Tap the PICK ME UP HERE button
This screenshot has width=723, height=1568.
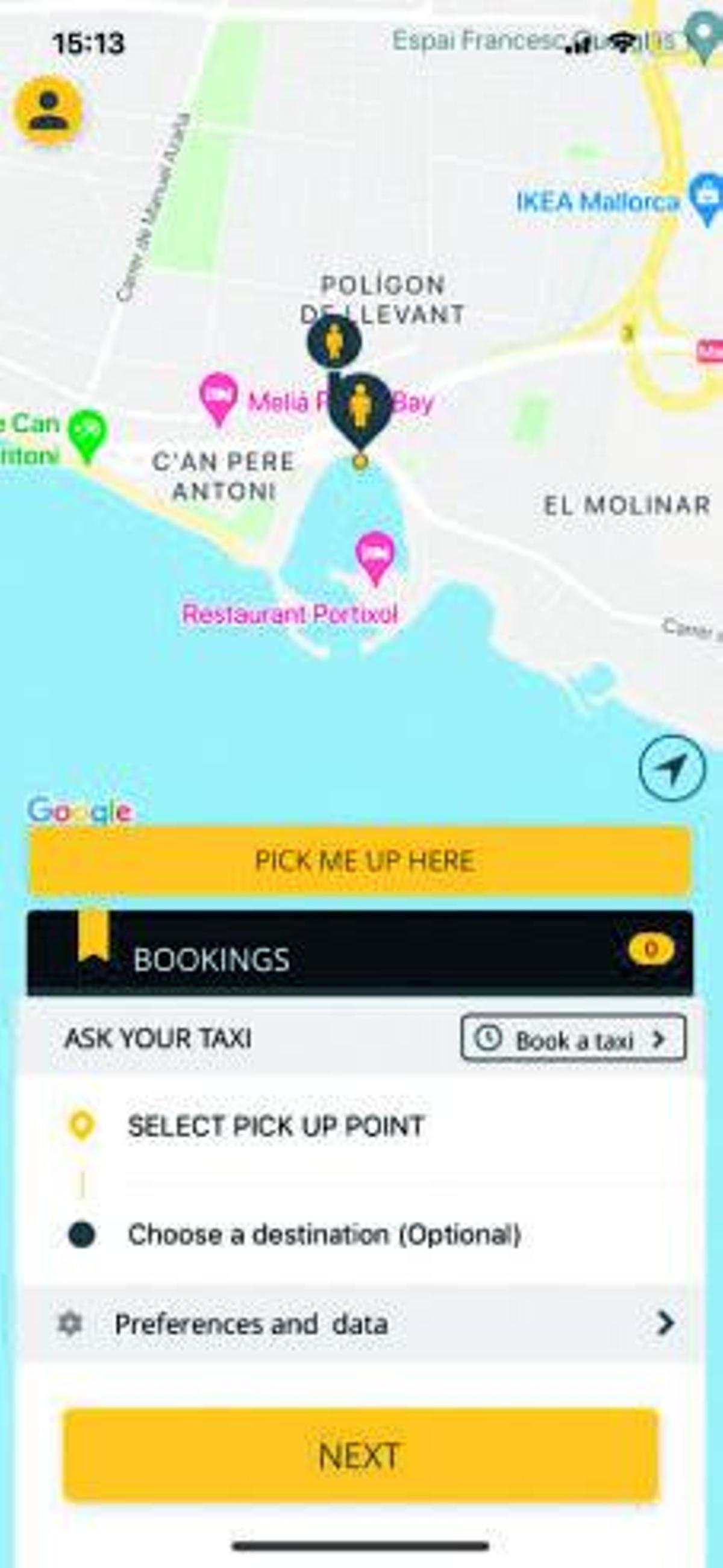[x=360, y=860]
